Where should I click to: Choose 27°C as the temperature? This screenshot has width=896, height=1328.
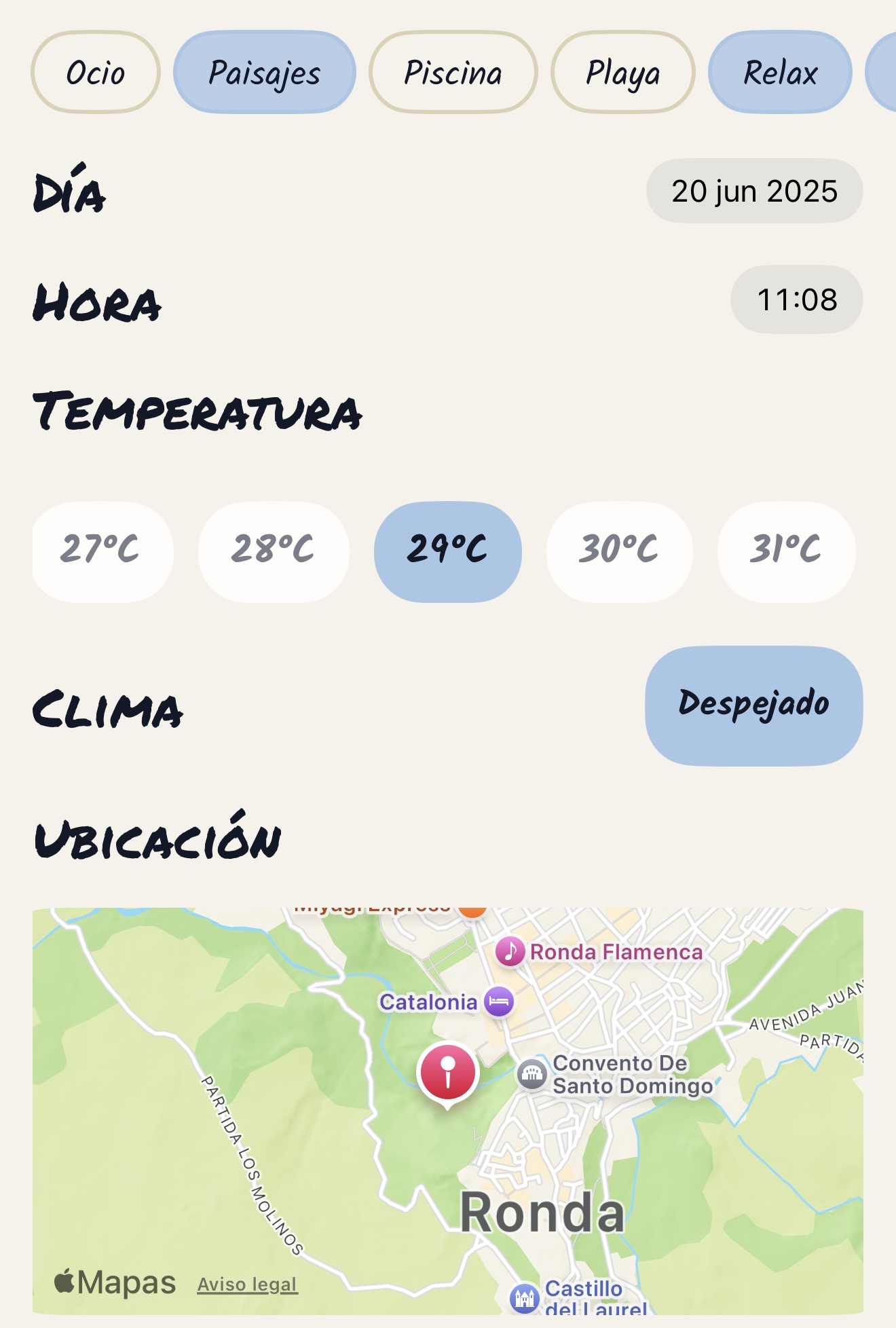point(102,551)
